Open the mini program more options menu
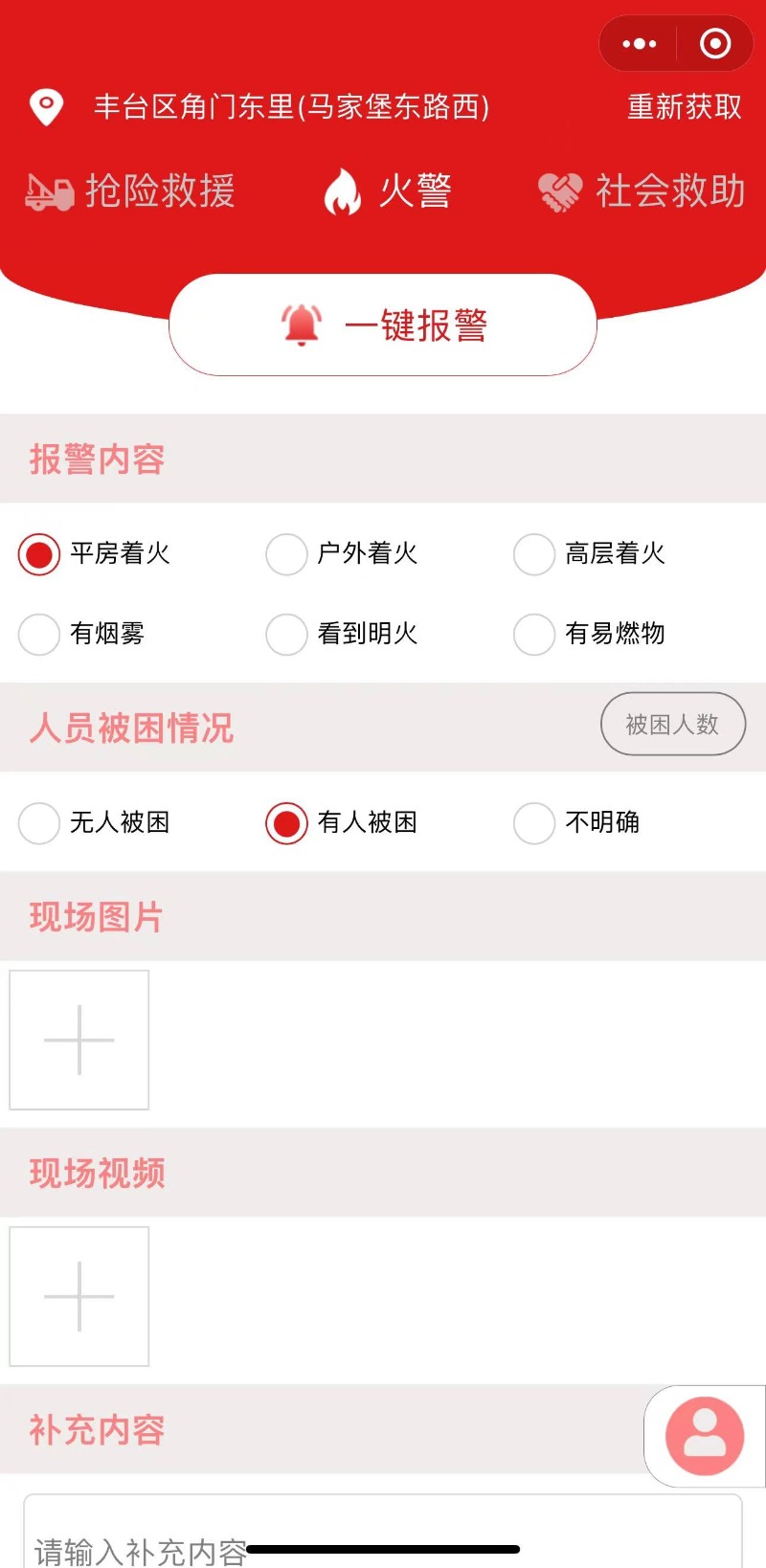Viewport: 766px width, 1568px height. (639, 44)
